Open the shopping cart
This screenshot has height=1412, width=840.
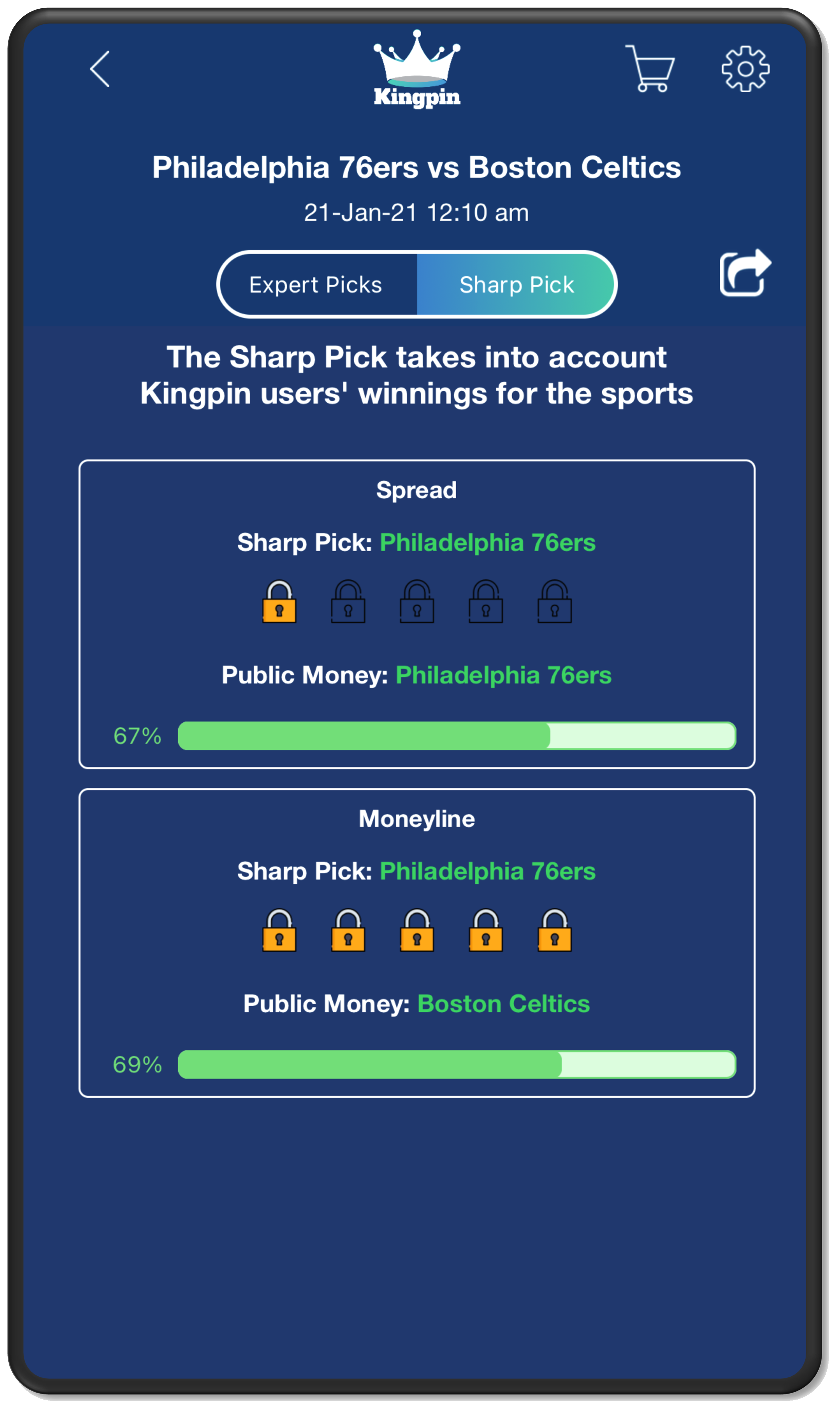click(652, 69)
